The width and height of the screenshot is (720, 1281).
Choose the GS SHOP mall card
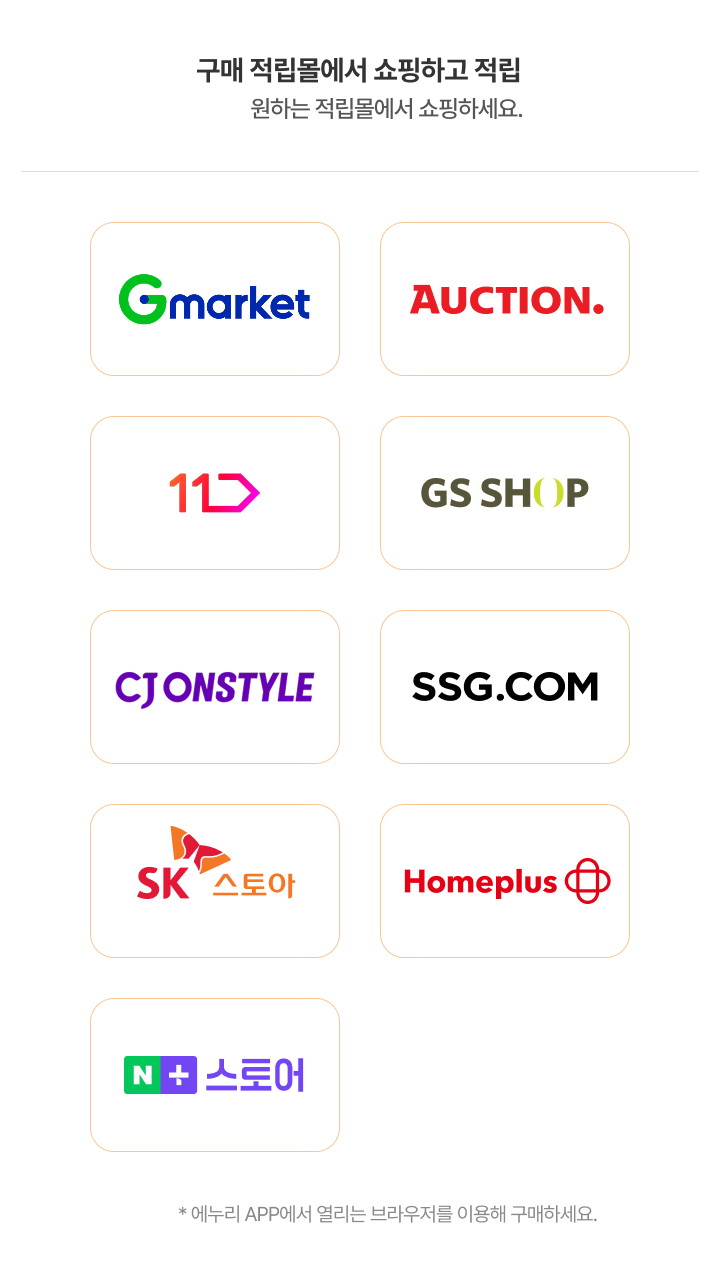pyautogui.click(x=505, y=493)
